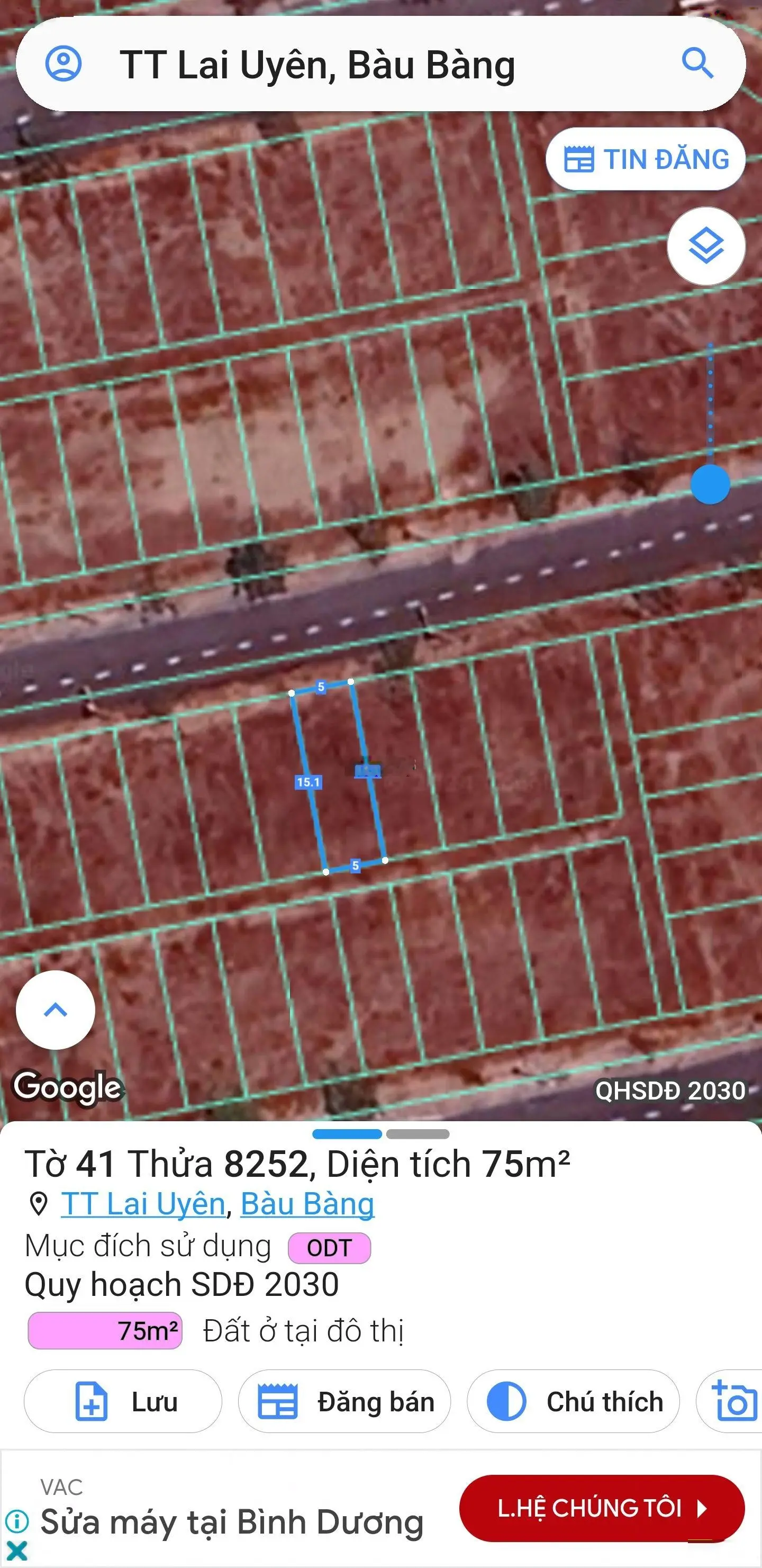Open the Bàu Bàng link
The image size is (762, 1568).
click(307, 1204)
